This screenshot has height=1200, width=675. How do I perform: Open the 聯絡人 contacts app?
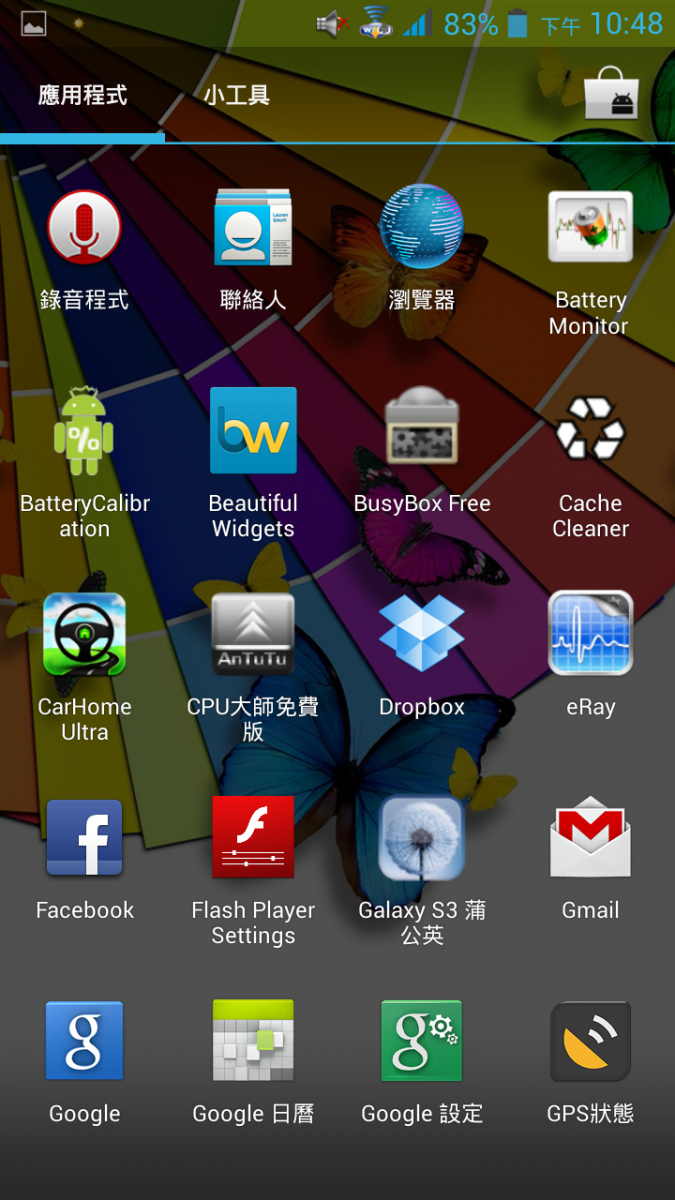click(253, 228)
